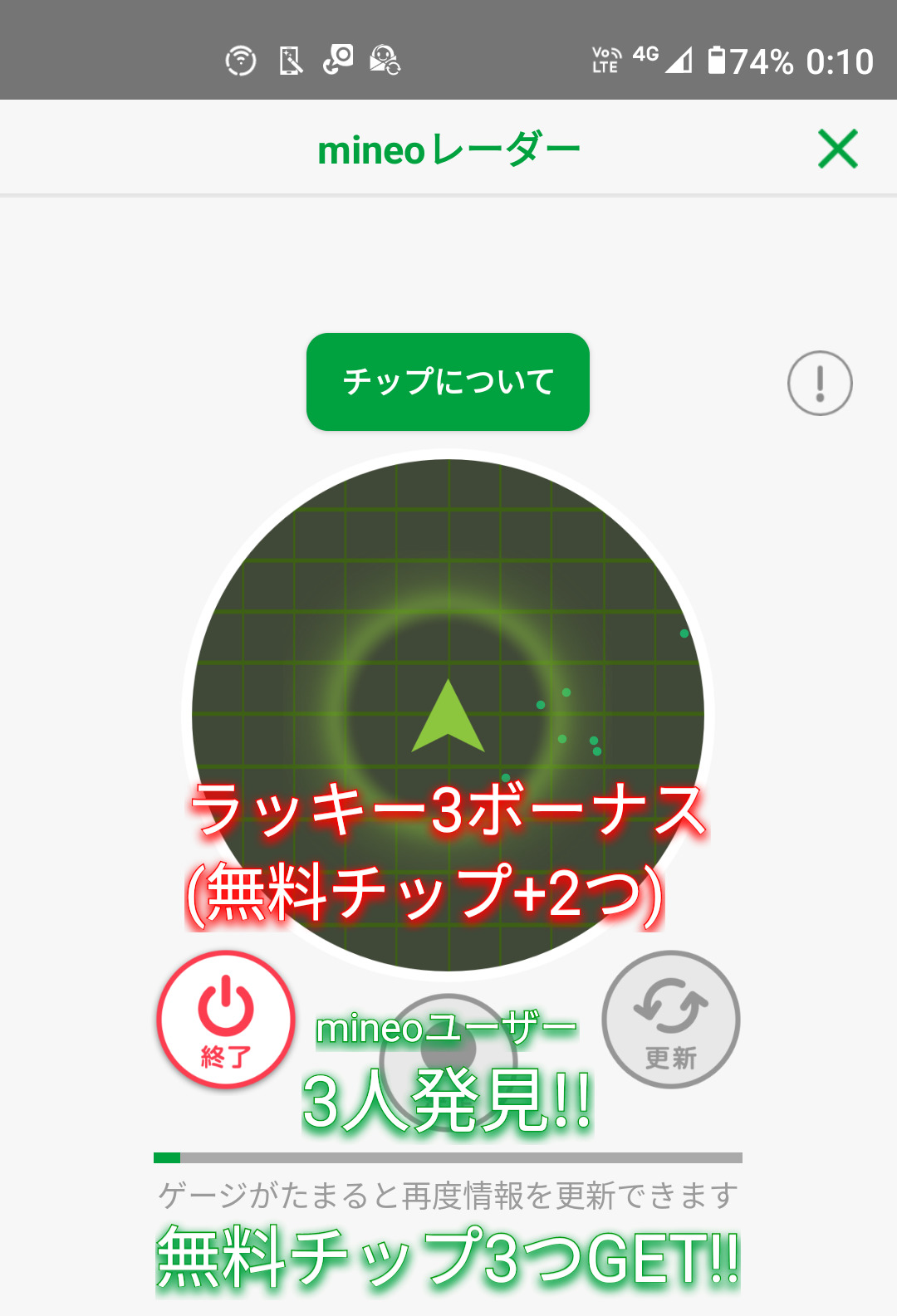This screenshot has width=897, height=1316.
Task: Close the mineo Radar screen
Action: point(837,149)
